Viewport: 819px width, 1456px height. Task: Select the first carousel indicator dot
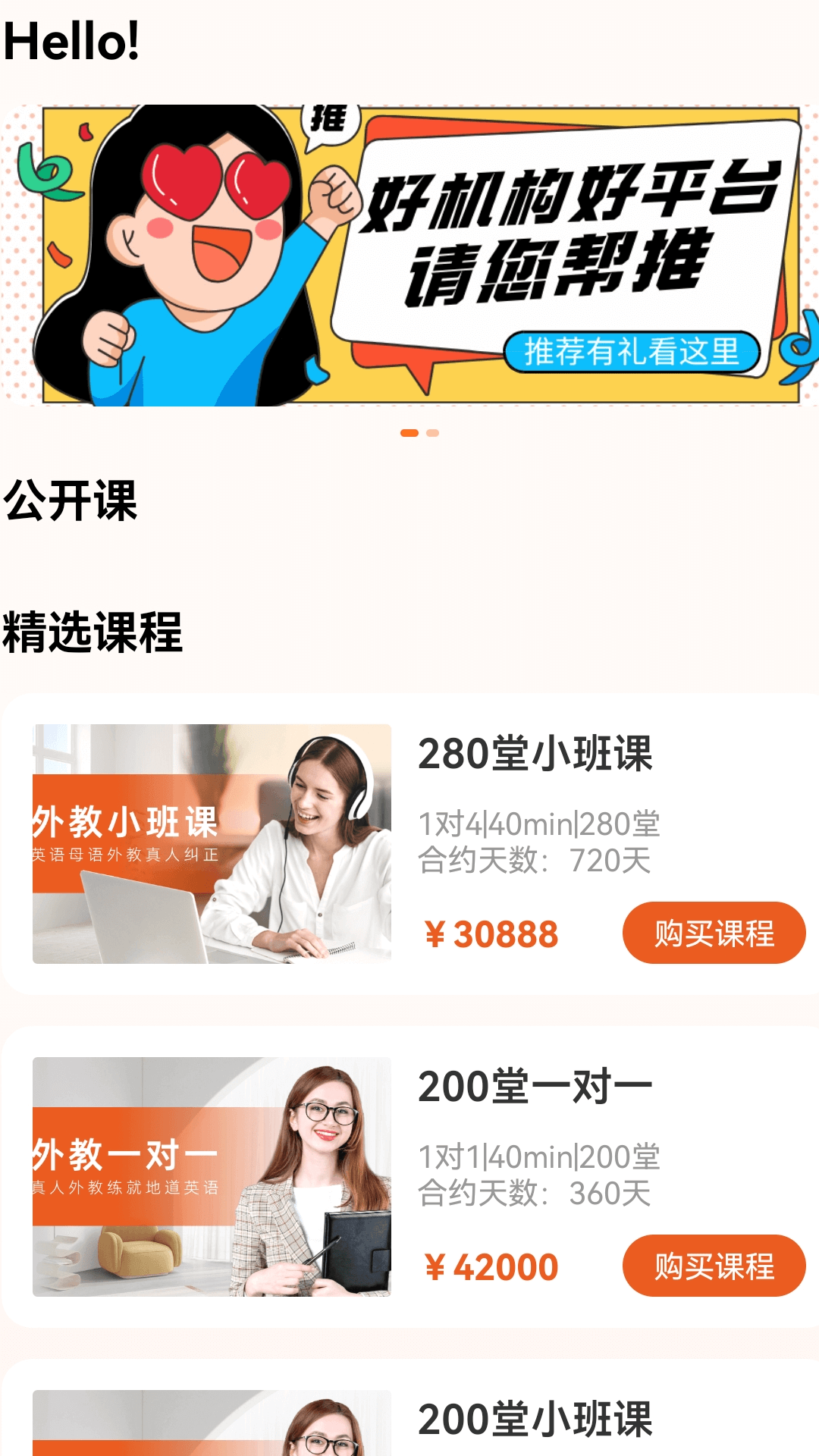[x=410, y=432]
